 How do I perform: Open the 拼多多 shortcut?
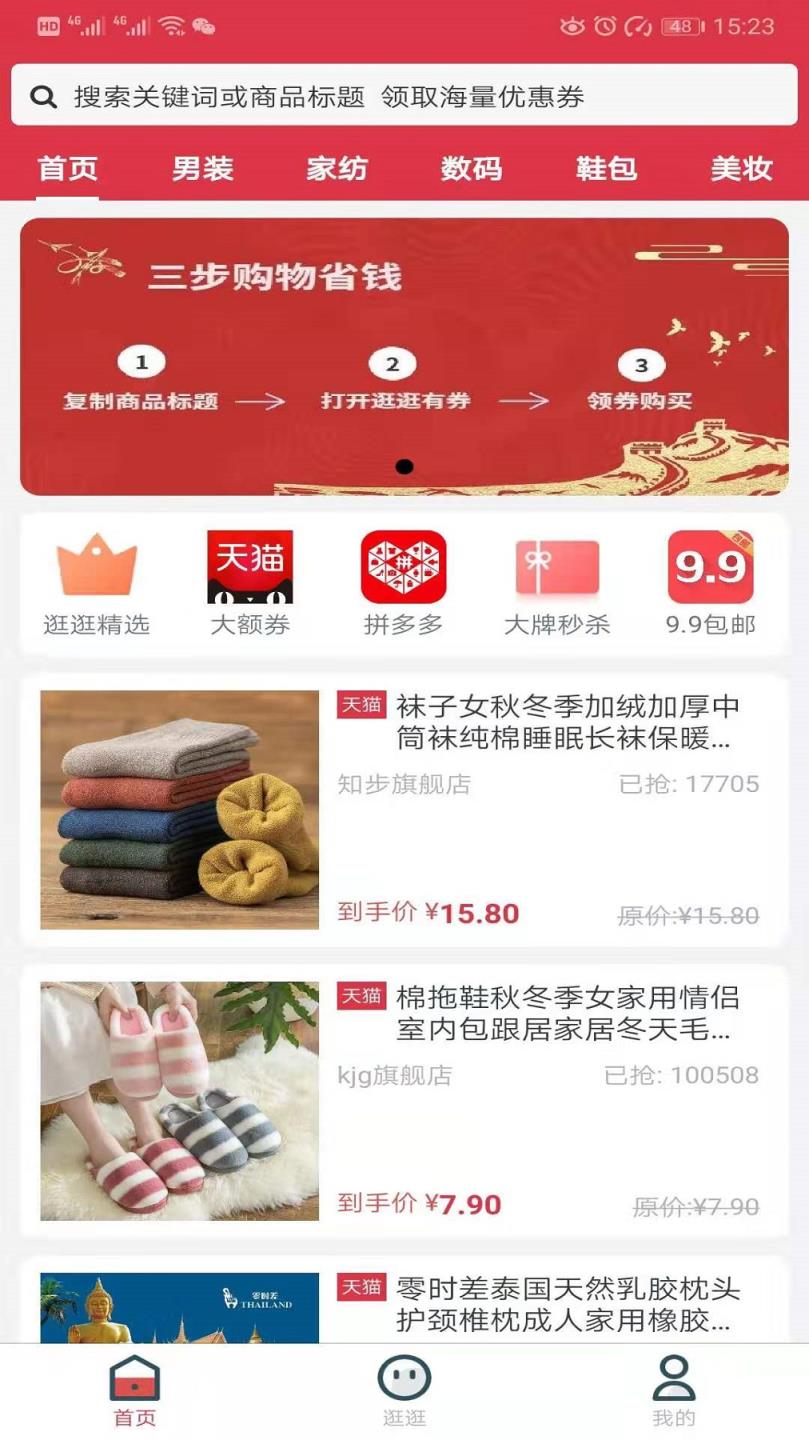(403, 585)
